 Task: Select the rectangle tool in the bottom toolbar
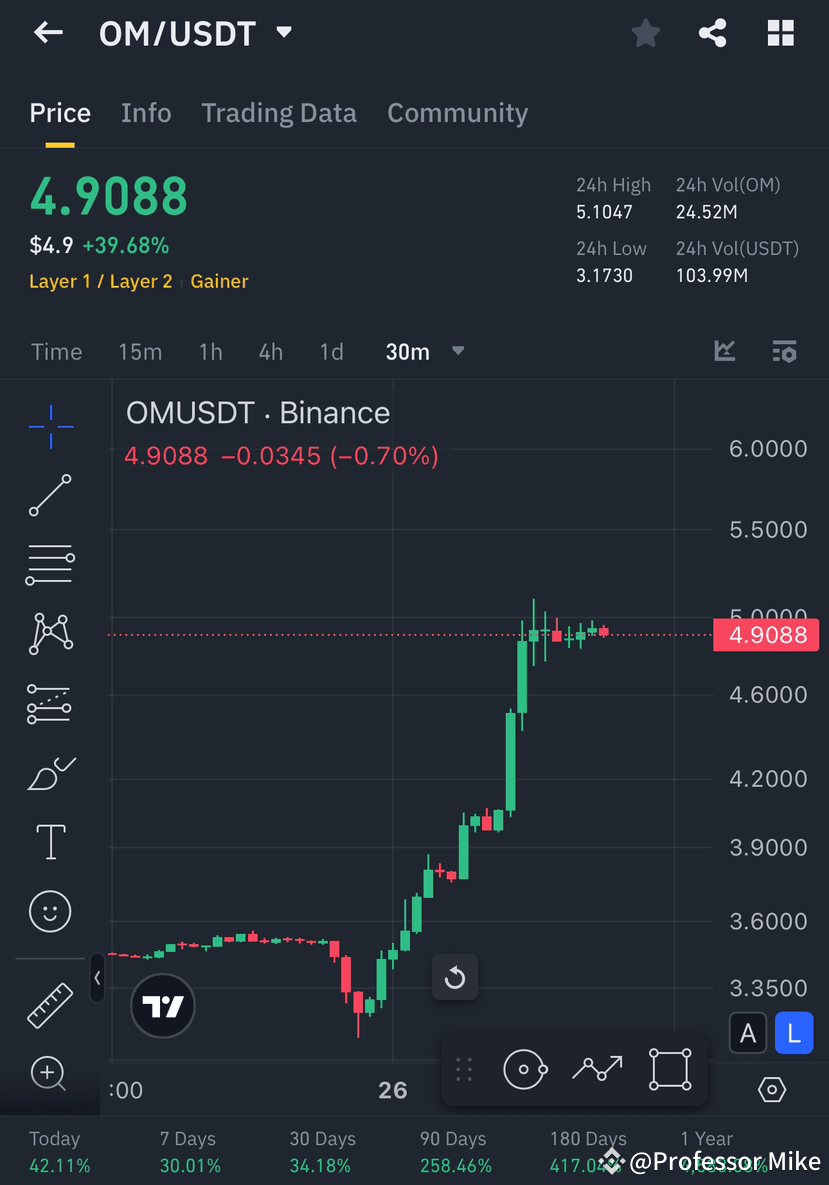pyautogui.click(x=668, y=1068)
